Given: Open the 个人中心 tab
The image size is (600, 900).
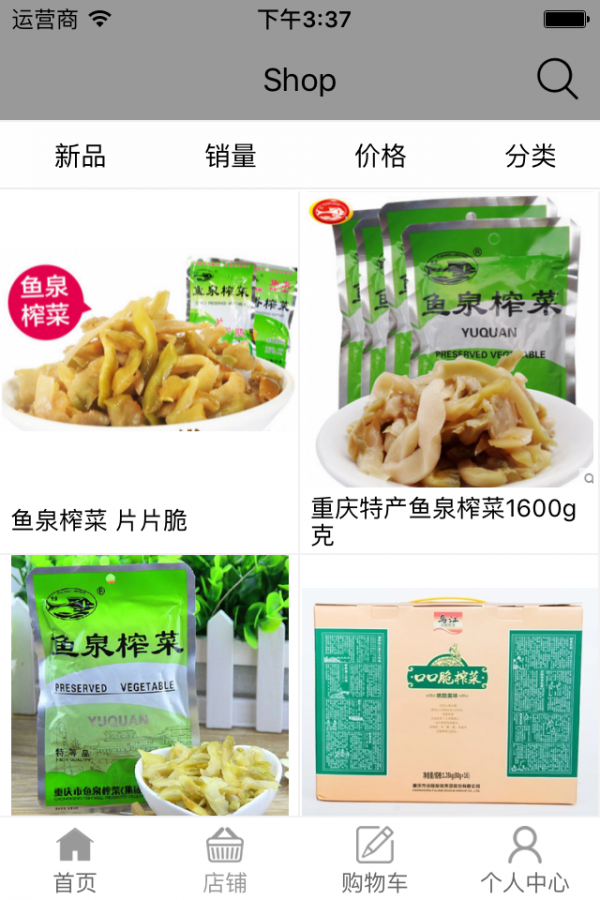Looking at the screenshot, I should click(525, 860).
